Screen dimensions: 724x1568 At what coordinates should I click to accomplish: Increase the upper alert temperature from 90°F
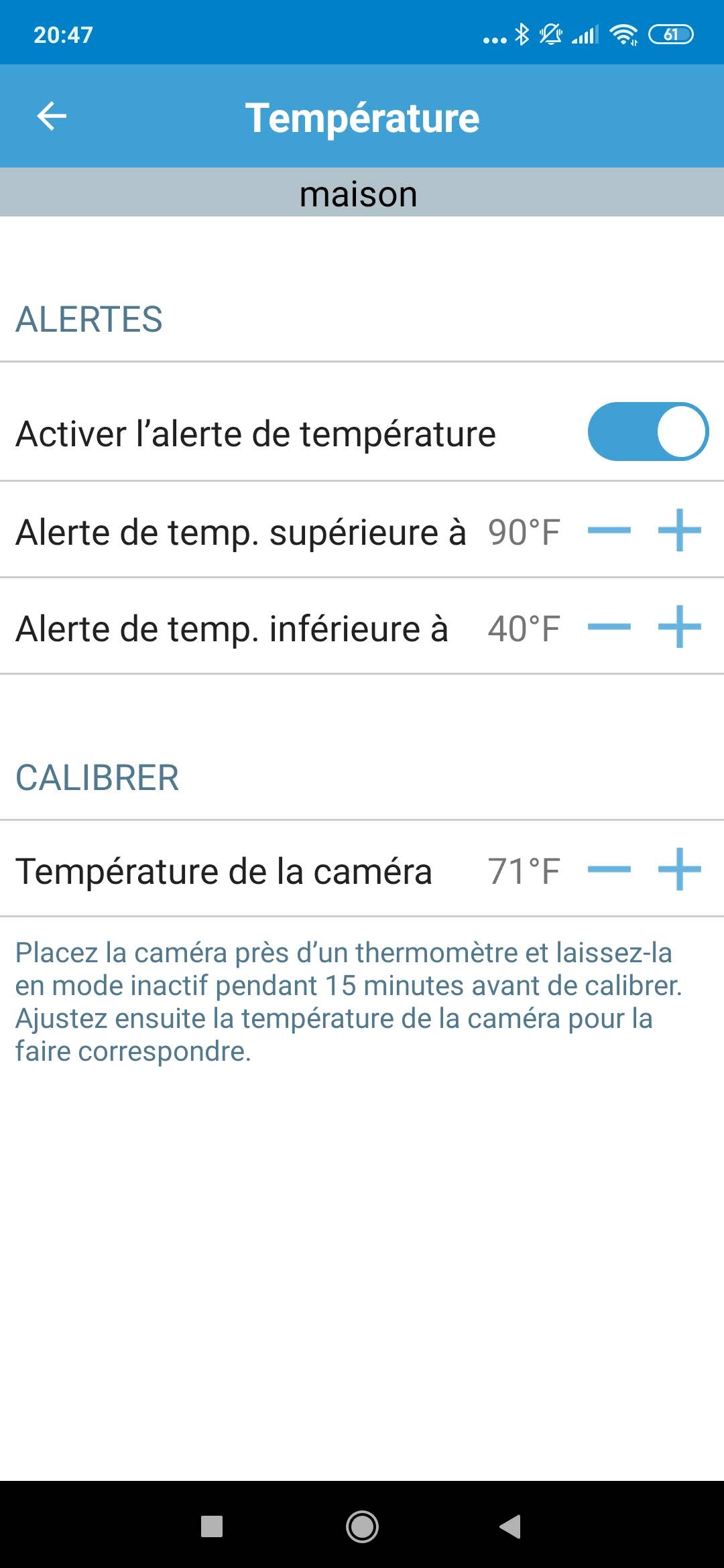pyautogui.click(x=679, y=531)
